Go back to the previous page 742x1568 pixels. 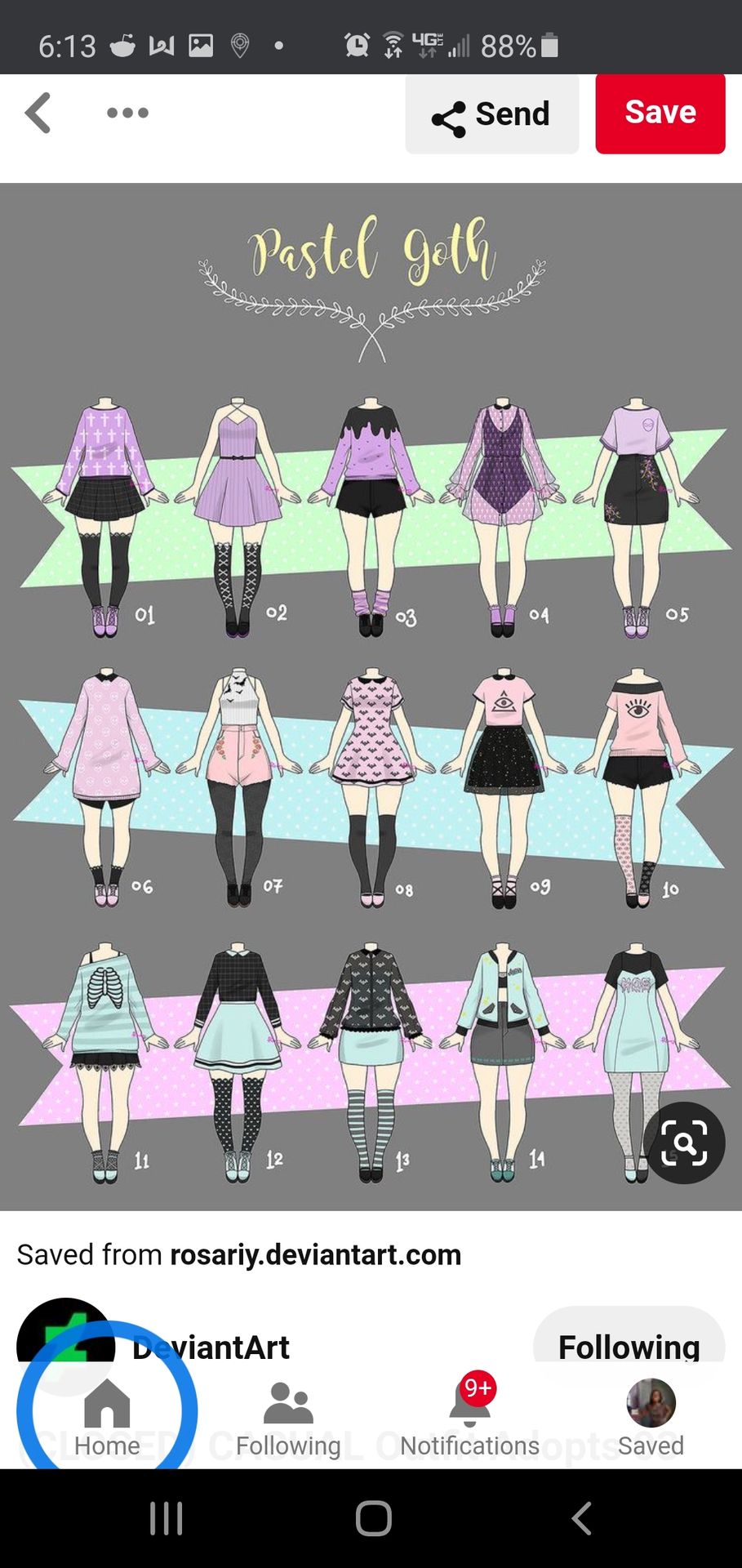tap(38, 113)
